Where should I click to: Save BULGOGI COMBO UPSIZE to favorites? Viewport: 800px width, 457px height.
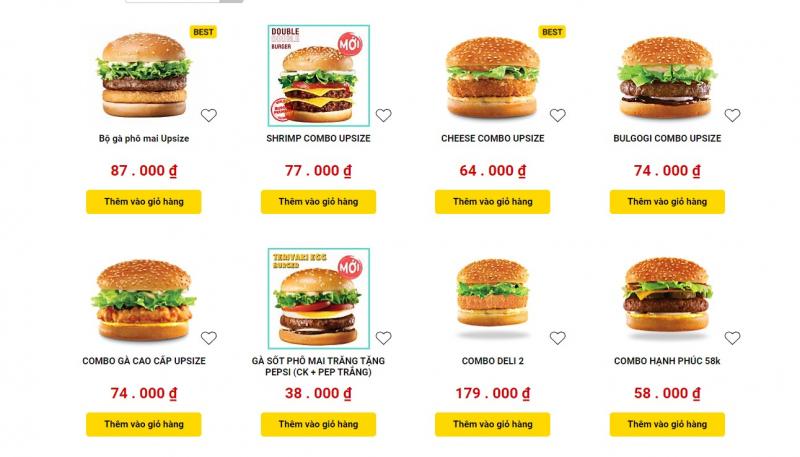pyautogui.click(x=732, y=115)
